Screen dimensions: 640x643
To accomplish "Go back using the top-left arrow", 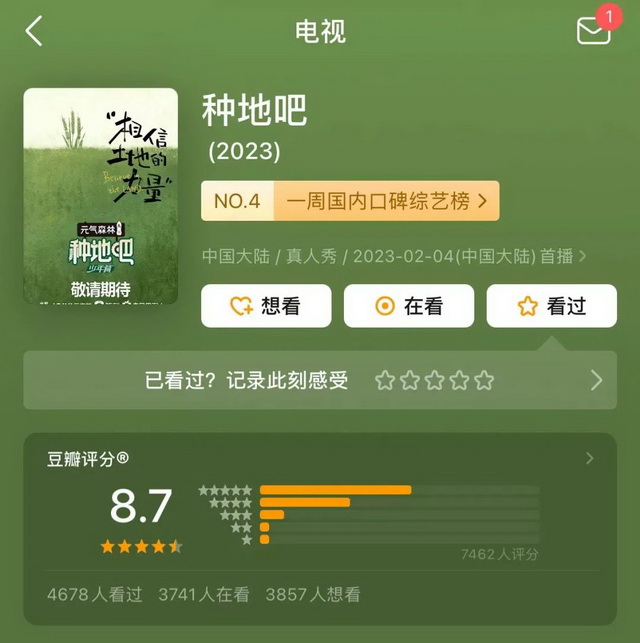I will tap(34, 31).
